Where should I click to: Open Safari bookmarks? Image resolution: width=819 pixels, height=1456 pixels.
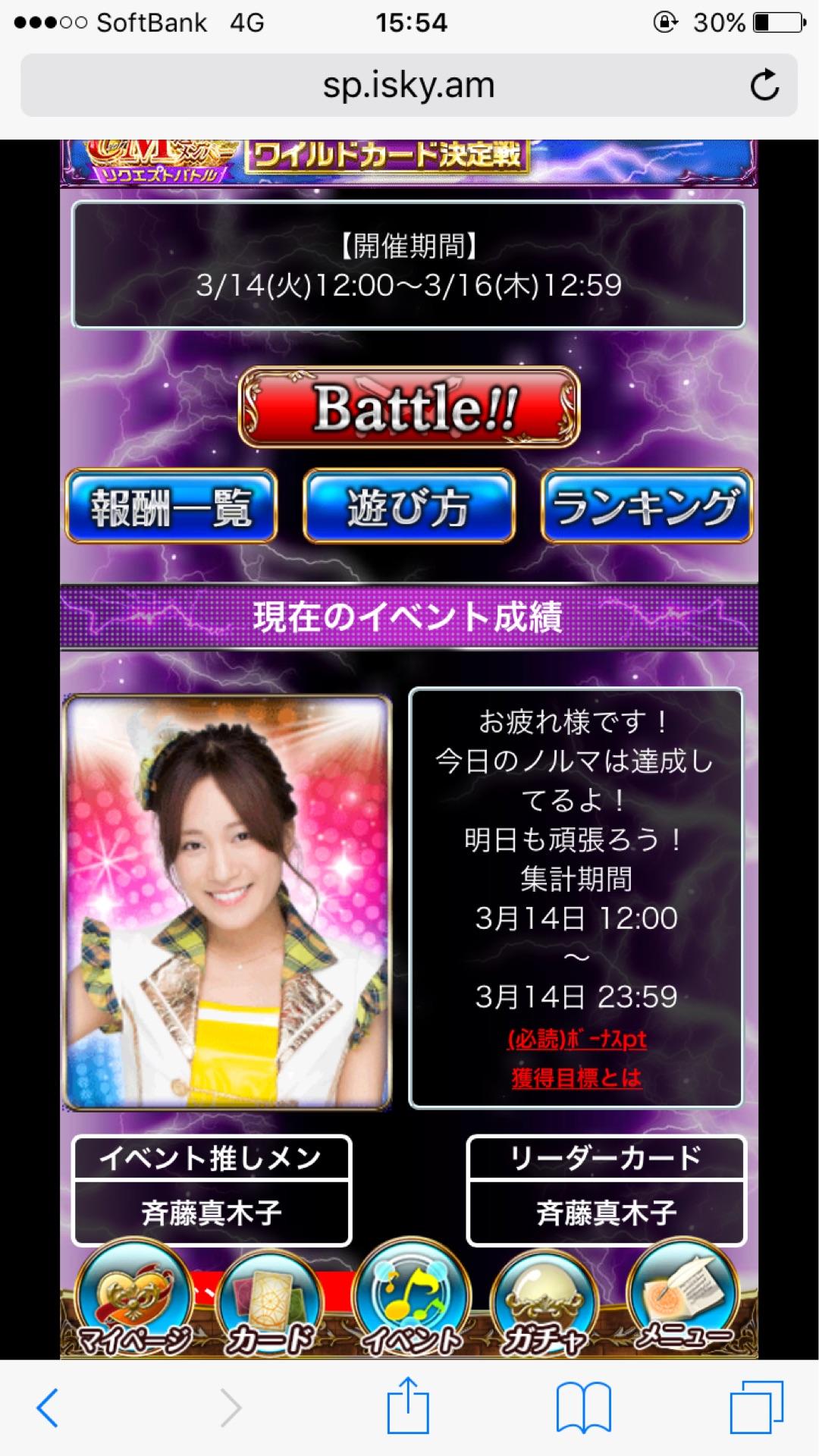click(583, 1407)
